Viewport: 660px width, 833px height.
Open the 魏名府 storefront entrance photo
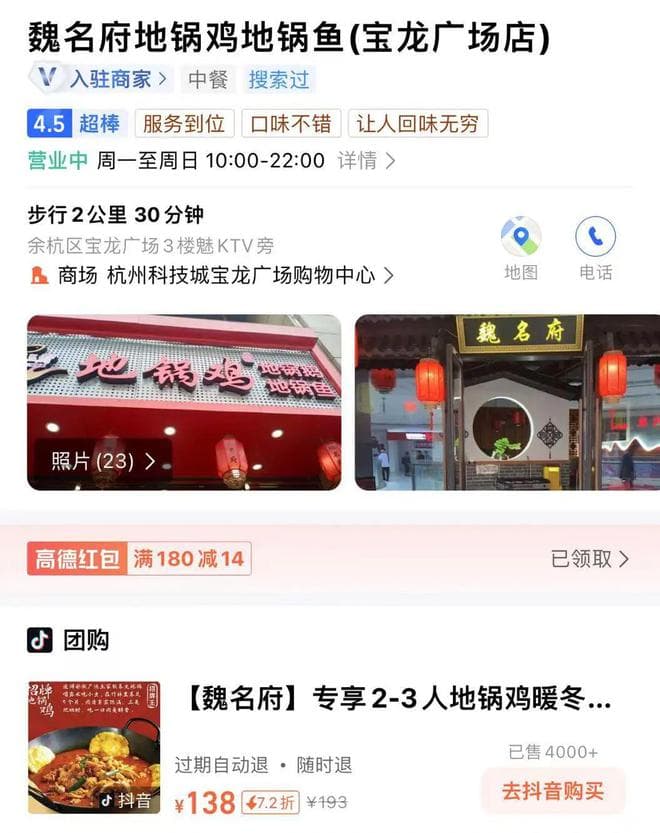(x=507, y=402)
